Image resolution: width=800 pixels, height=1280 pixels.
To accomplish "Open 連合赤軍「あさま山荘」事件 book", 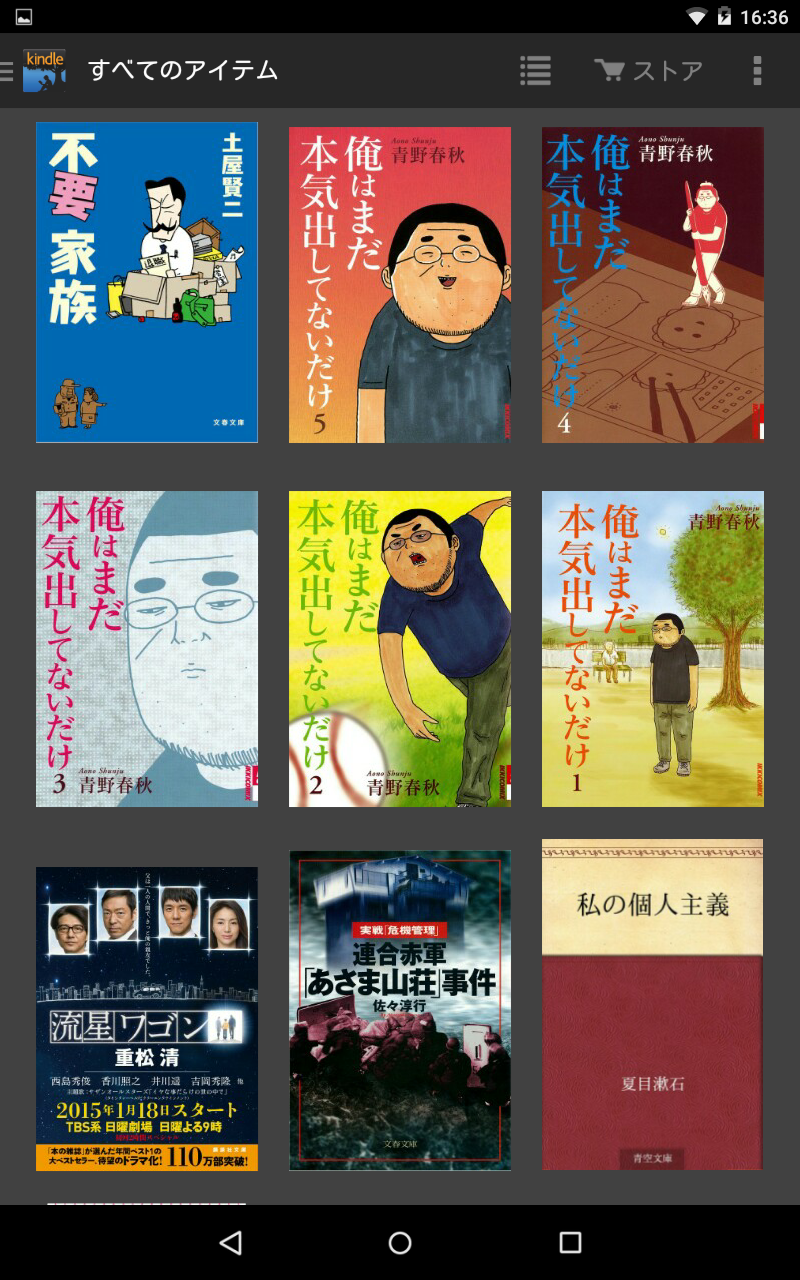I will tap(400, 1010).
